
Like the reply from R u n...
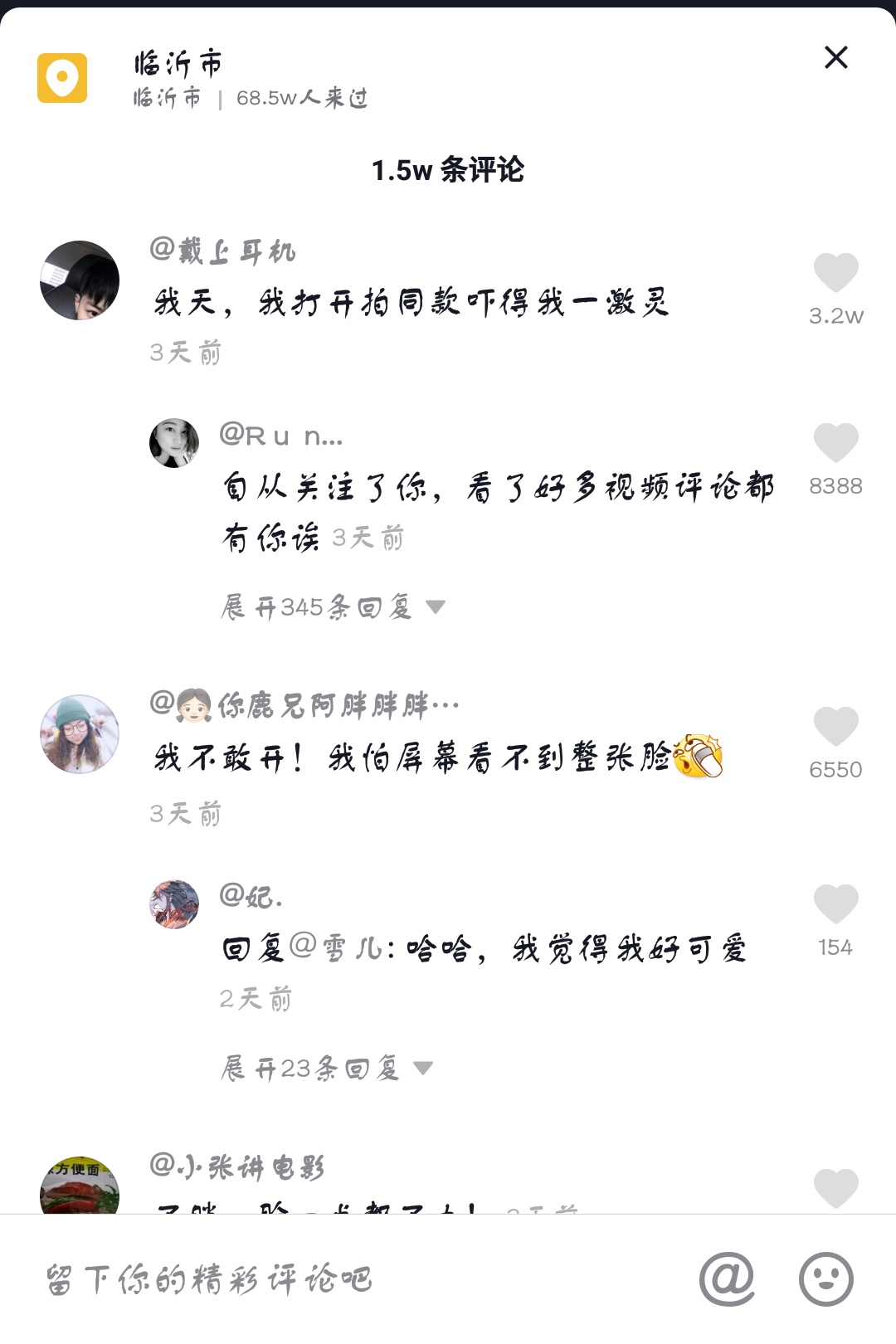(x=835, y=442)
